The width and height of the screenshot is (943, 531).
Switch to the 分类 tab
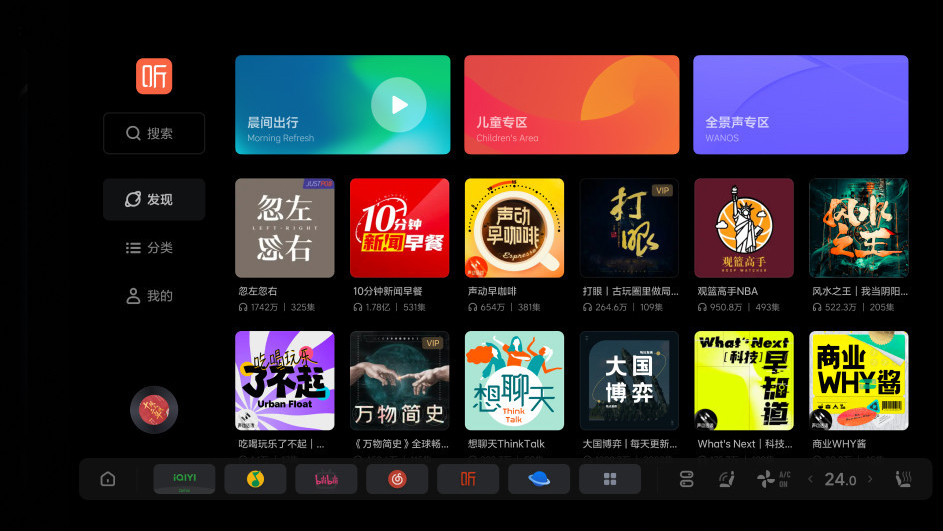[154, 248]
